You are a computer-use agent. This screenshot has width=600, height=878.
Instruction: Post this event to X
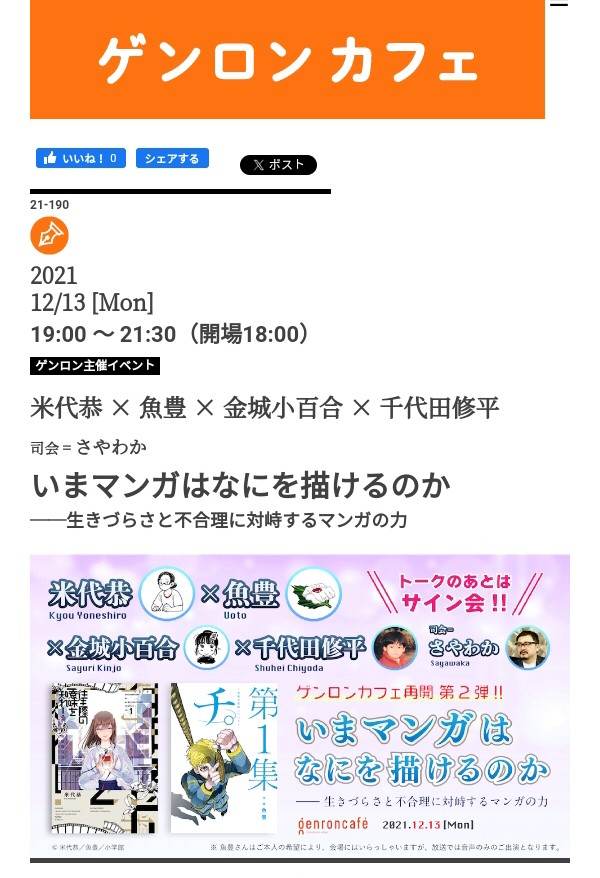coord(278,165)
